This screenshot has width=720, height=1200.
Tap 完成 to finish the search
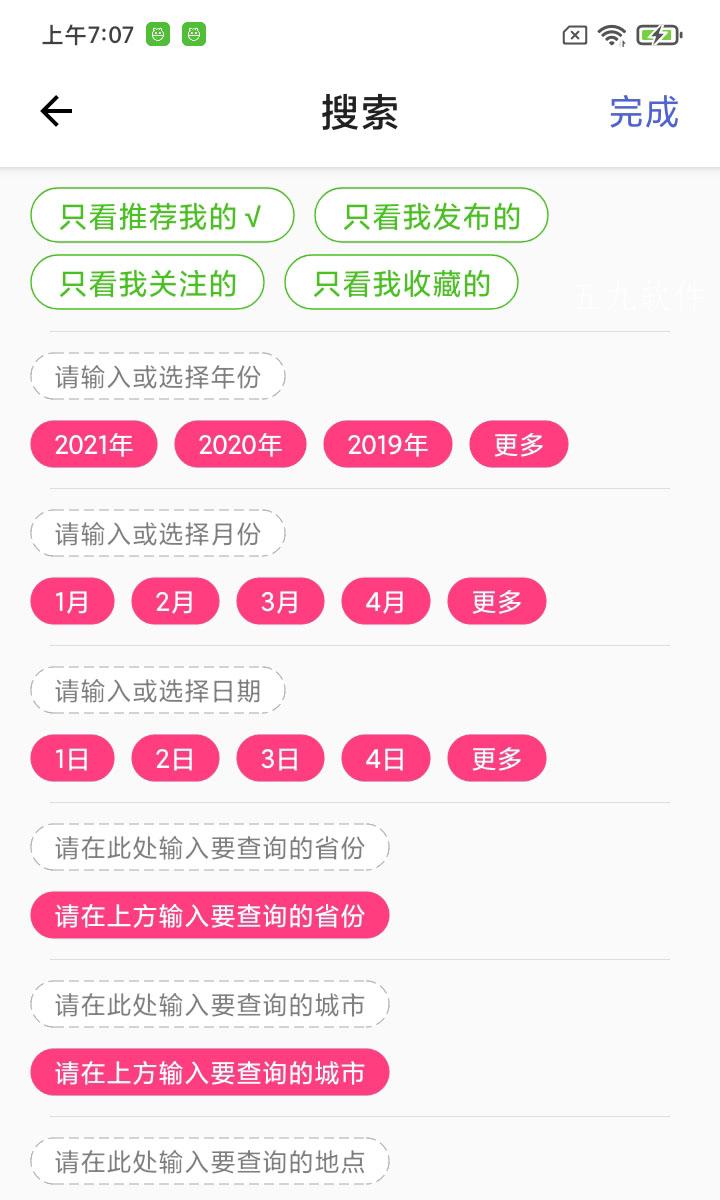pos(644,112)
